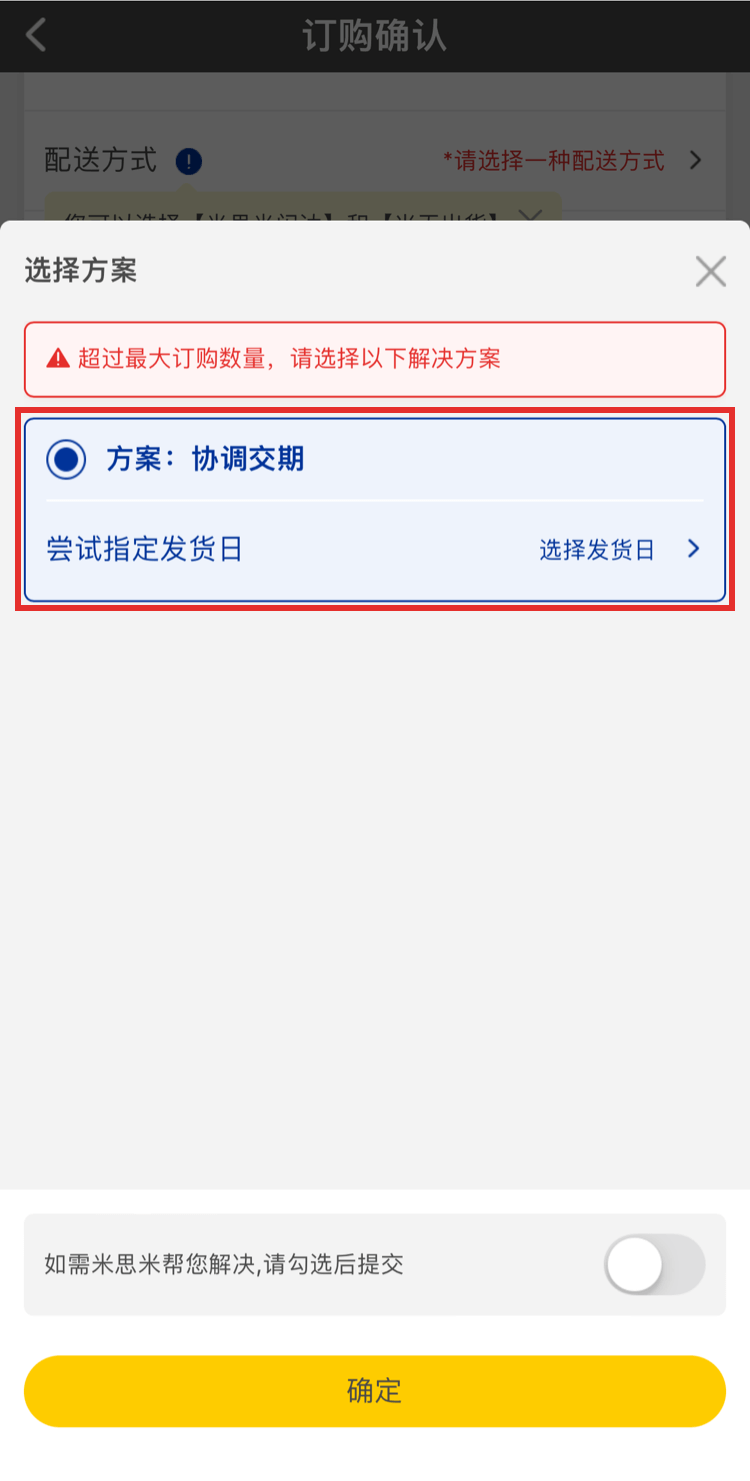This screenshot has width=750, height=1481.
Task: Select the 方案：协调交期 radio option
Action: coord(66,460)
